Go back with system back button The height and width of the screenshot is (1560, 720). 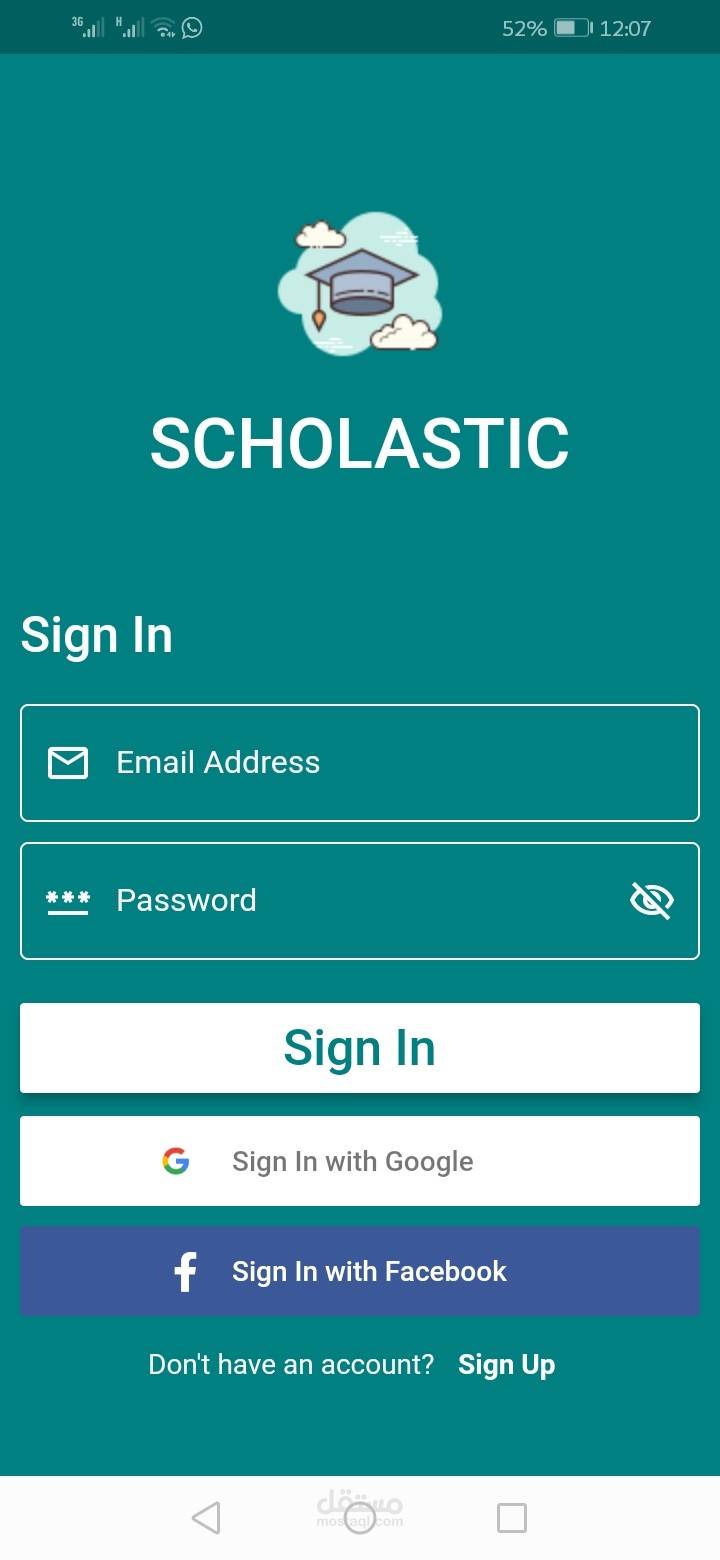(x=206, y=1518)
